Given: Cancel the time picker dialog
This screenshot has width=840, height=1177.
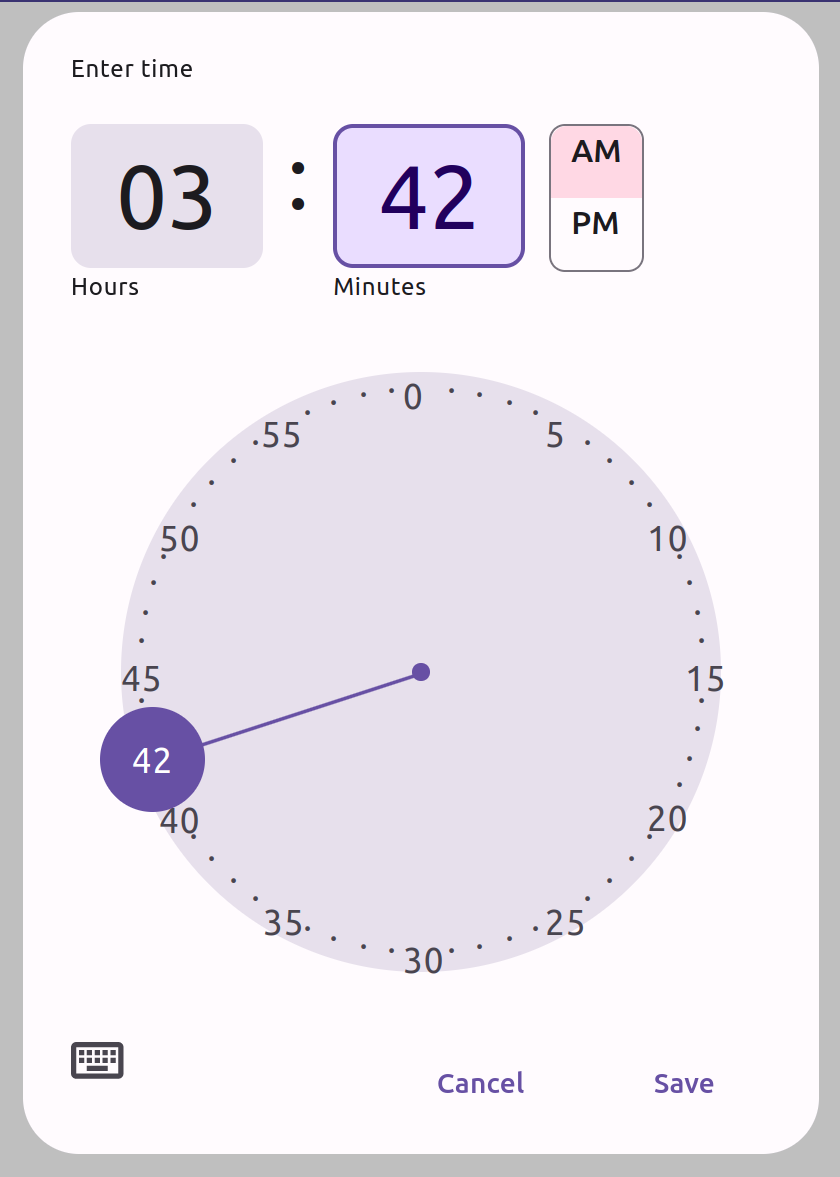Looking at the screenshot, I should pyautogui.click(x=480, y=1083).
